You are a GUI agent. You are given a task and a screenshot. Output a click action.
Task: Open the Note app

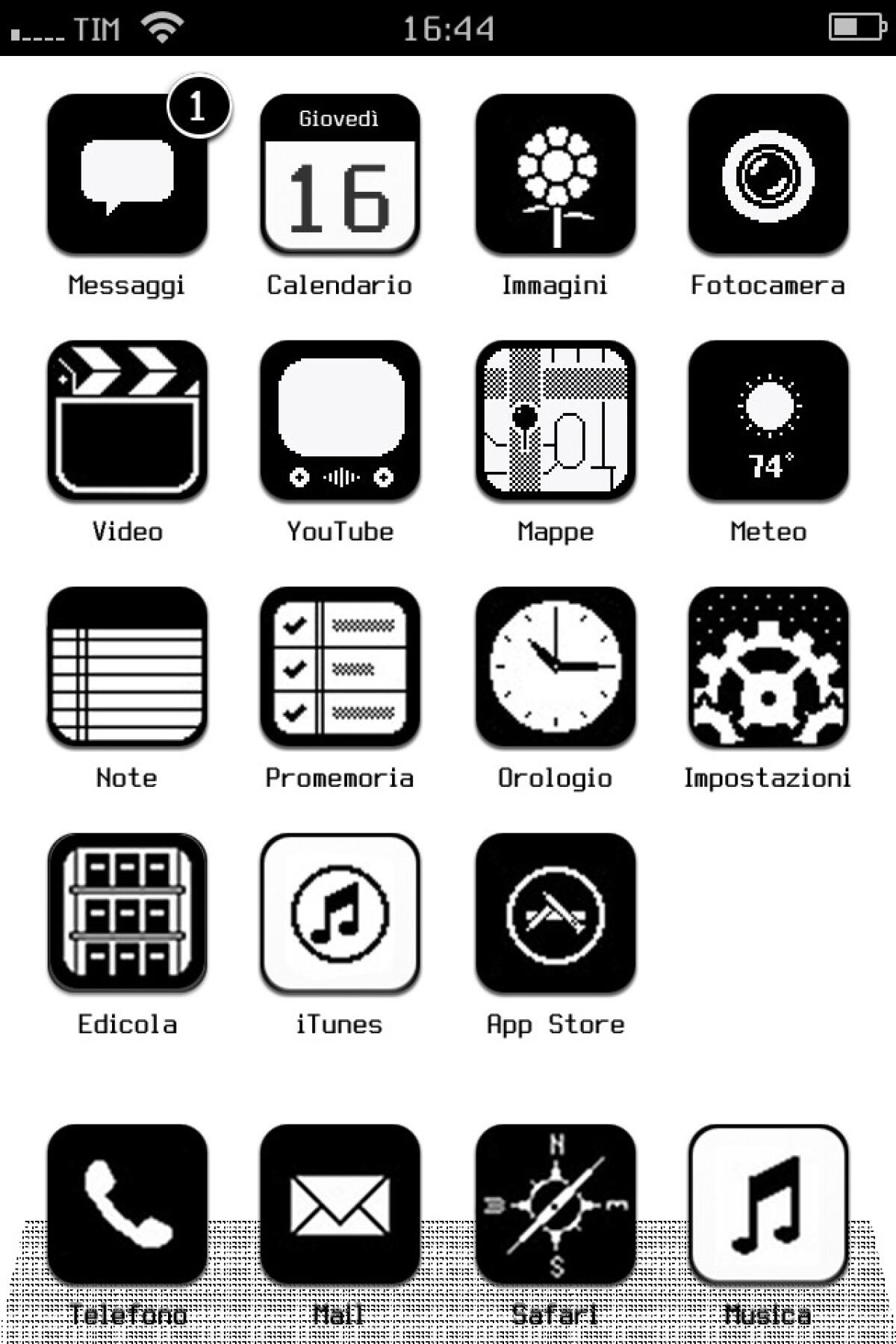(x=127, y=672)
